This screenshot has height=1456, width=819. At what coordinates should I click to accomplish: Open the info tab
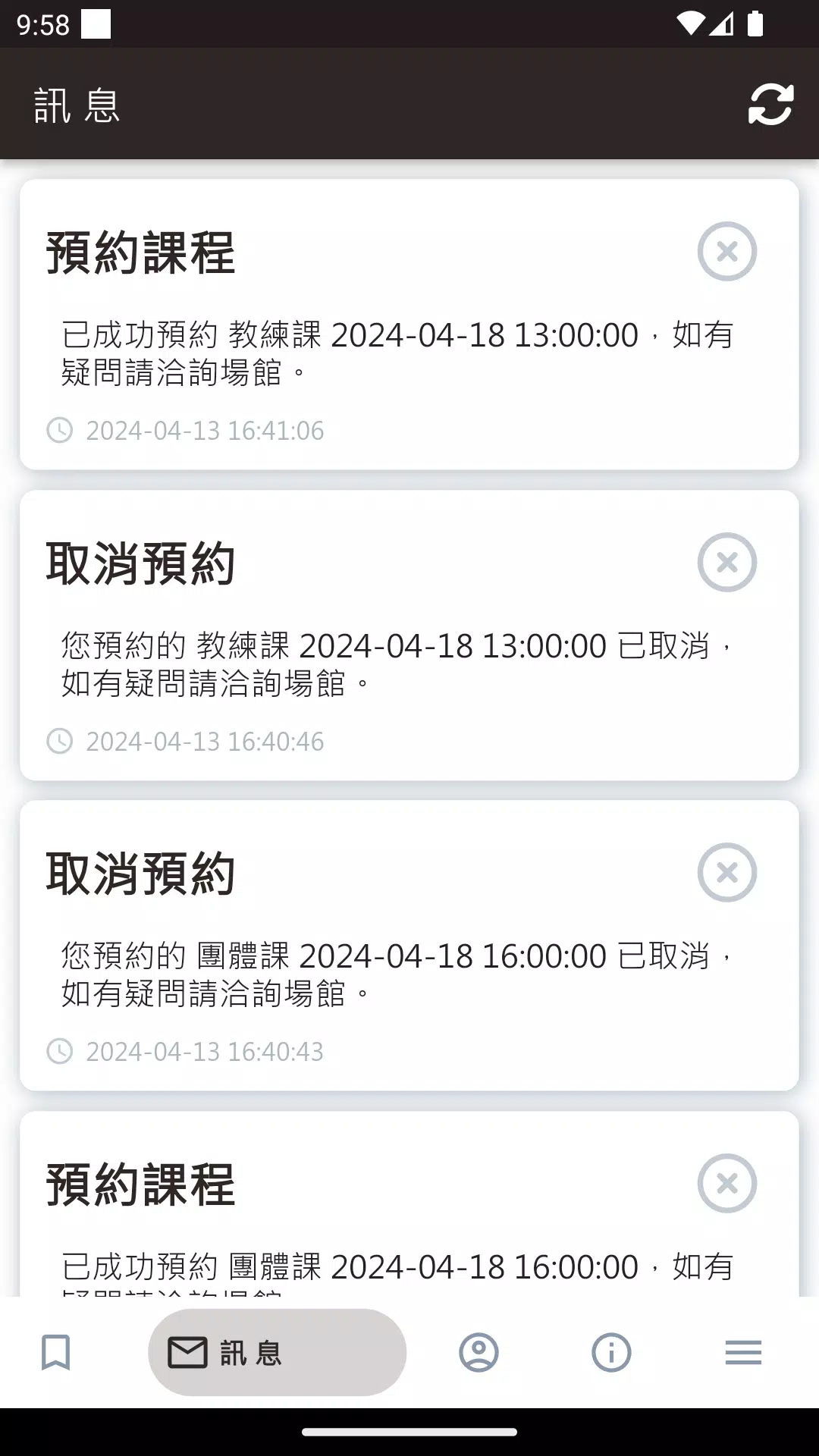coord(611,1352)
